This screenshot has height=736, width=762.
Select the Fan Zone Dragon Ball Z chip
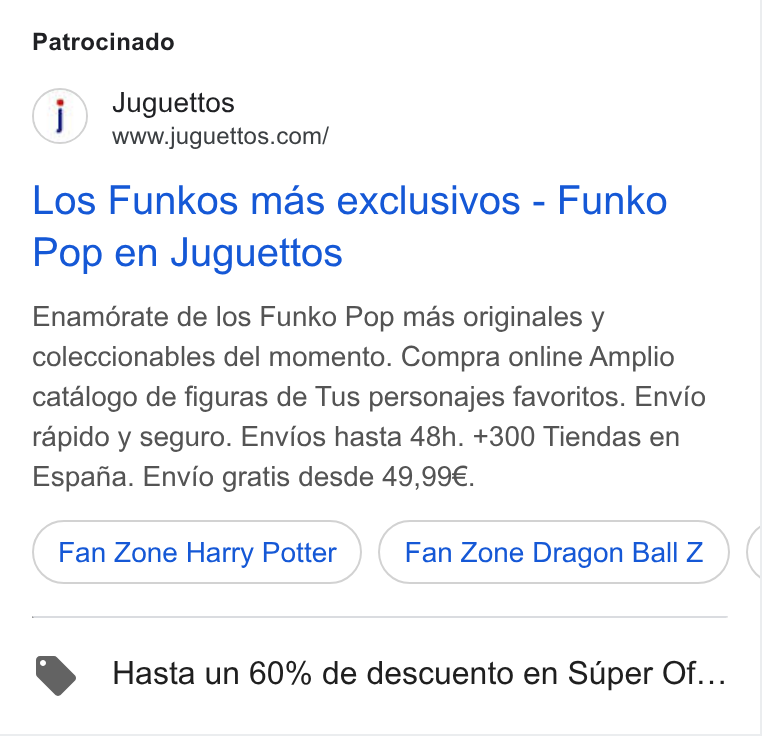click(x=554, y=552)
